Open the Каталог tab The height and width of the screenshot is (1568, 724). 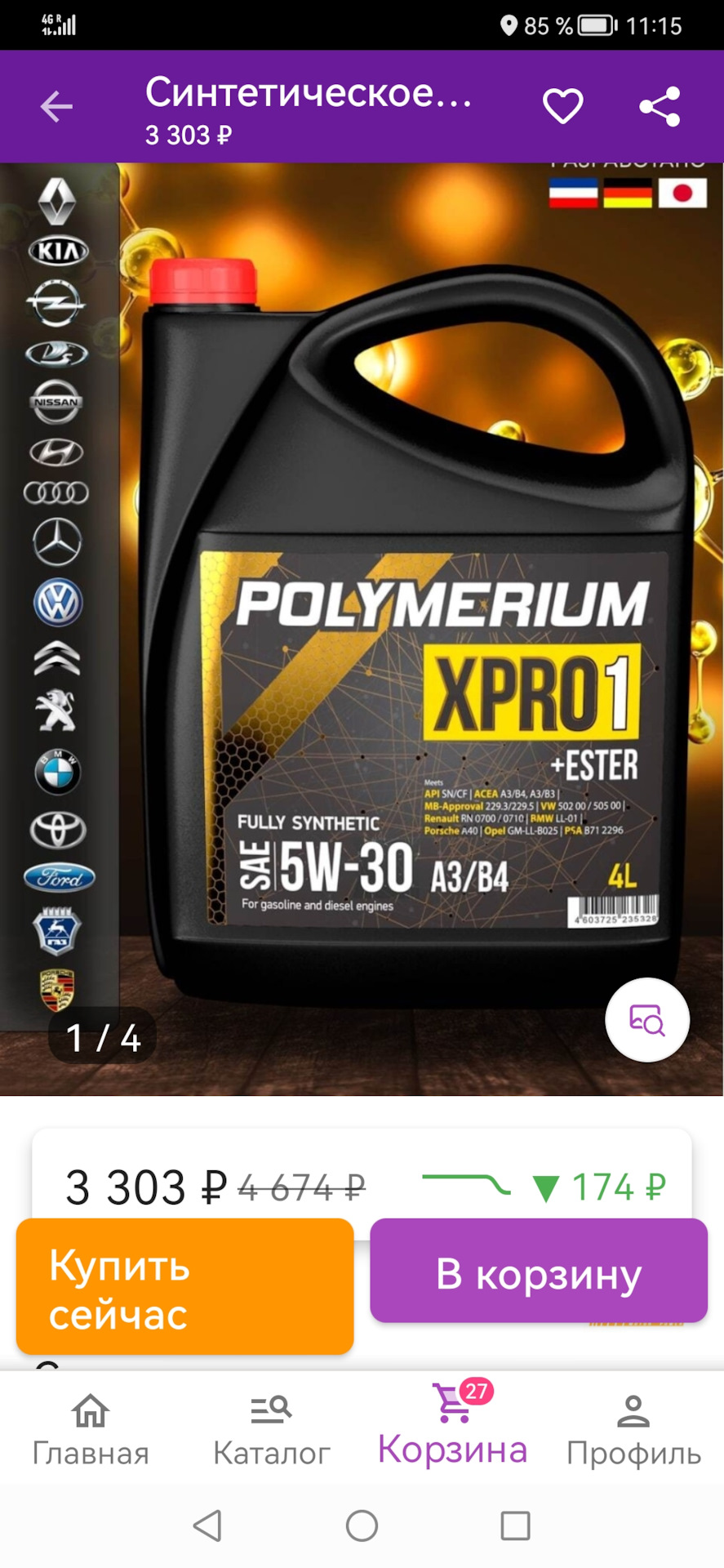tap(271, 1431)
